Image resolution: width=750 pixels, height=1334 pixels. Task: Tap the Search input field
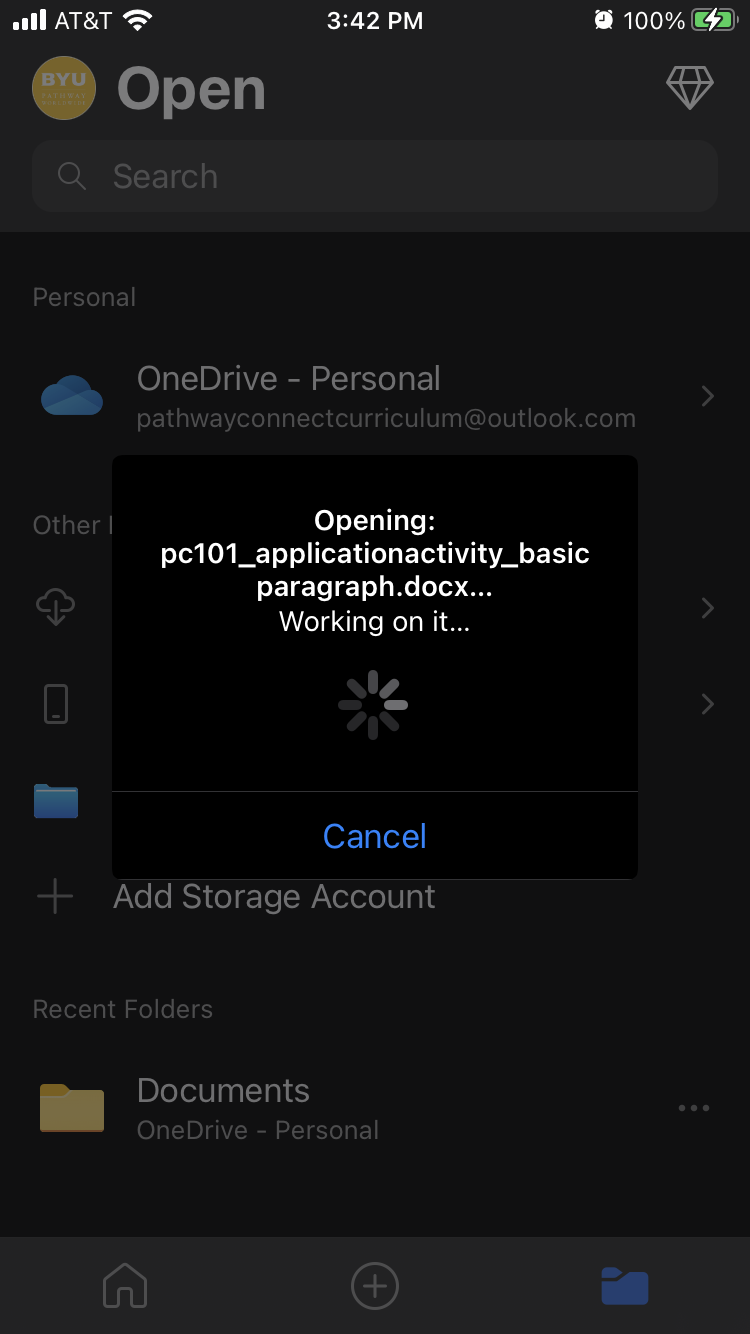[x=374, y=176]
